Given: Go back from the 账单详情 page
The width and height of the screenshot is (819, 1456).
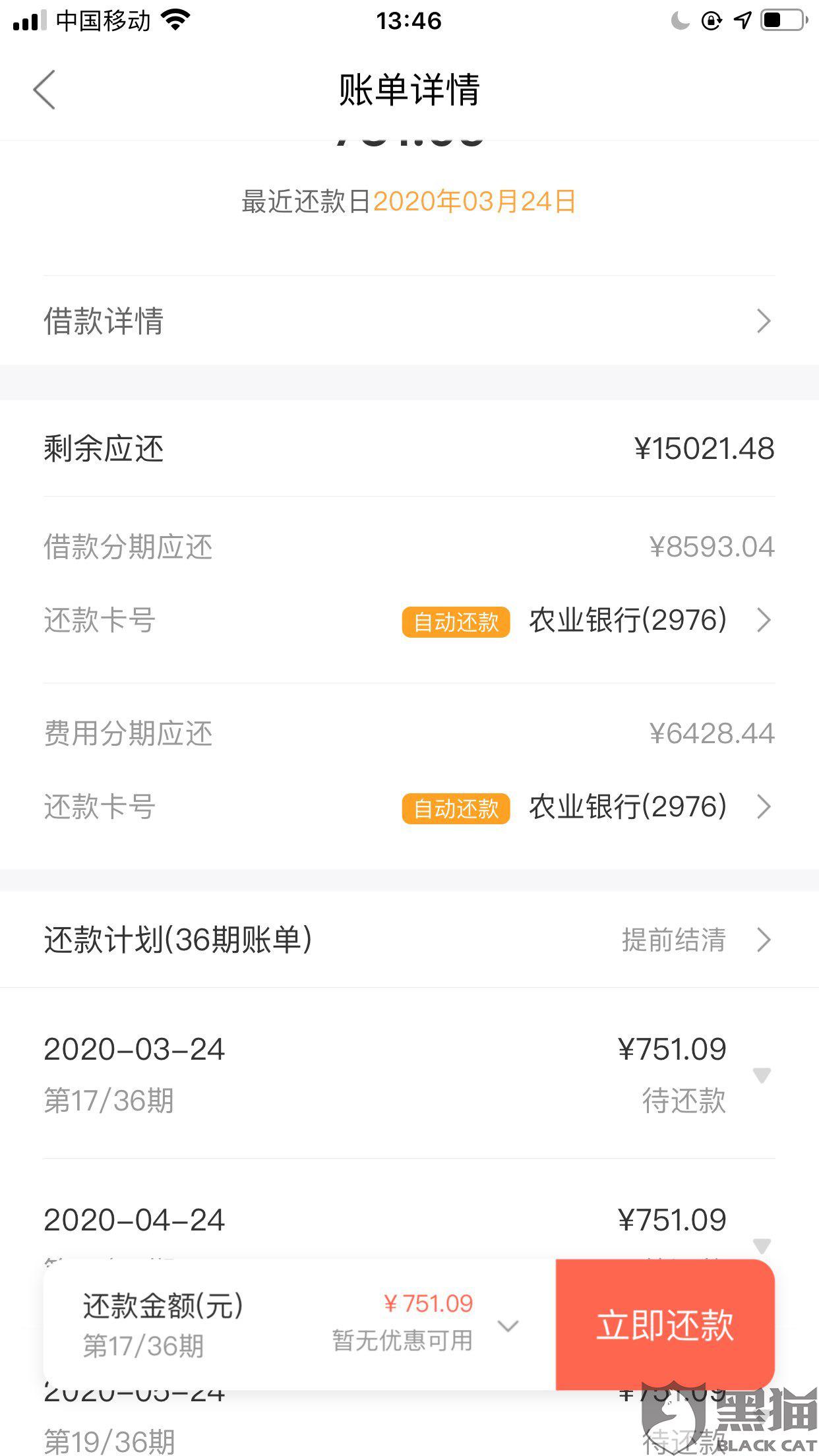Looking at the screenshot, I should [x=44, y=90].
